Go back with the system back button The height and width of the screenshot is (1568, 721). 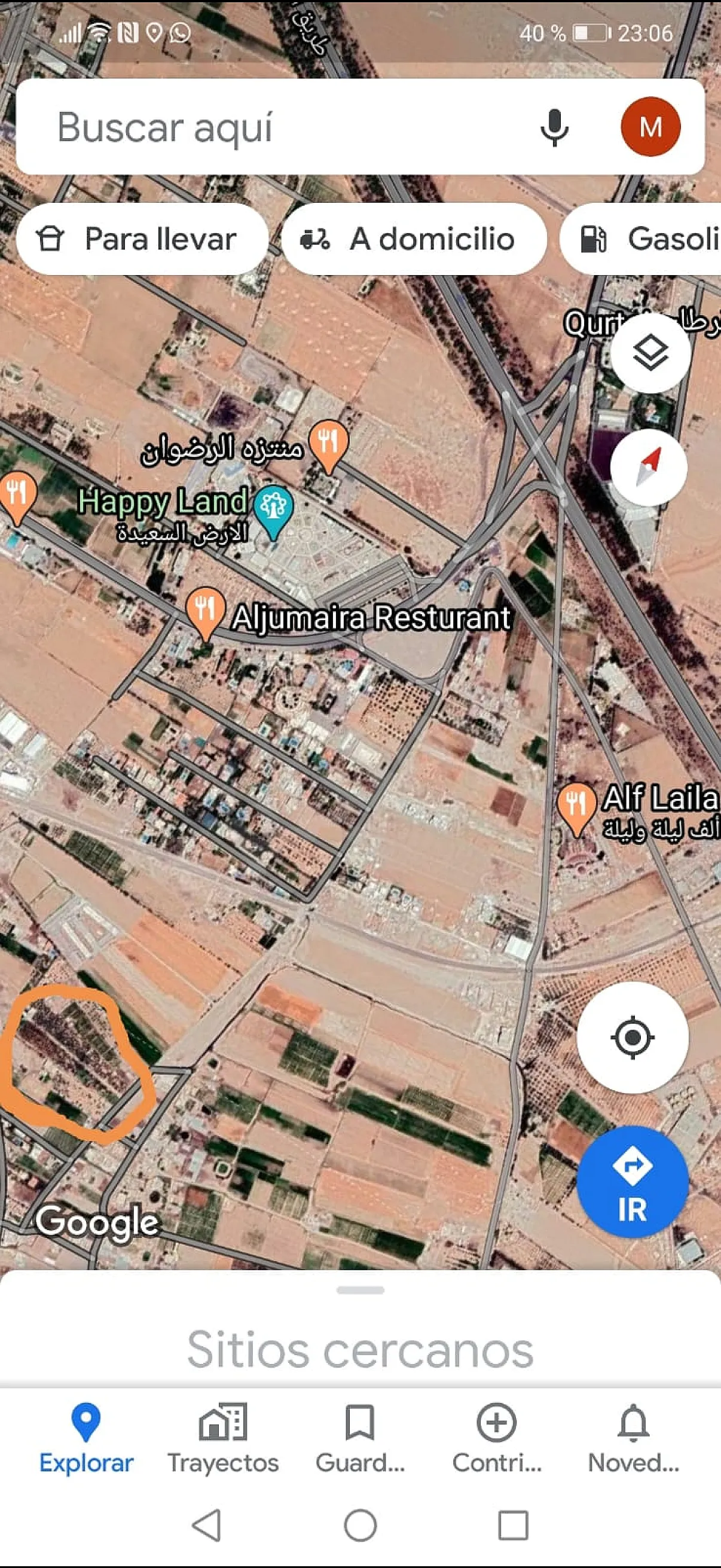pyautogui.click(x=206, y=1526)
